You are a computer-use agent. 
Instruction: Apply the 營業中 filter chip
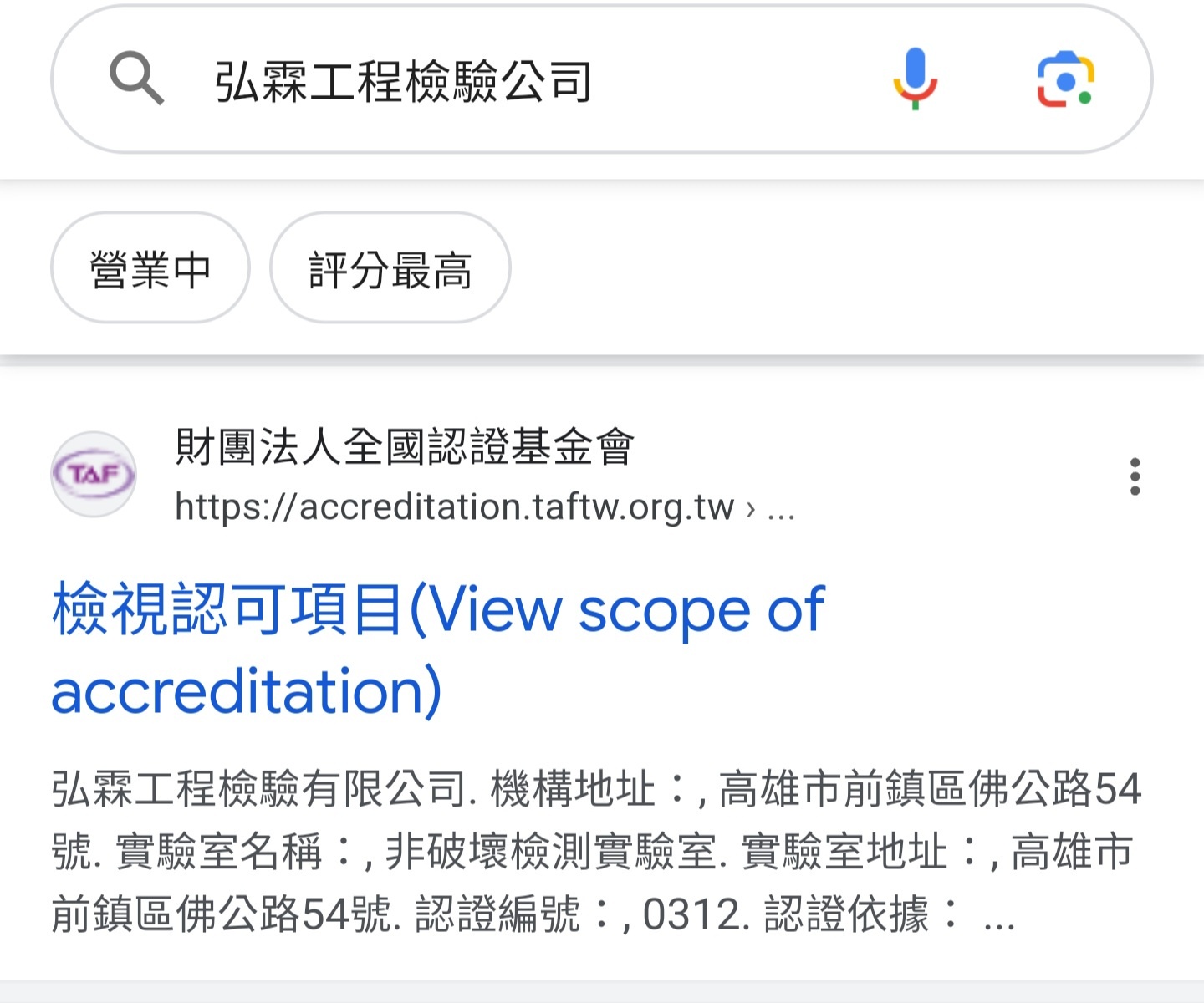(x=150, y=268)
